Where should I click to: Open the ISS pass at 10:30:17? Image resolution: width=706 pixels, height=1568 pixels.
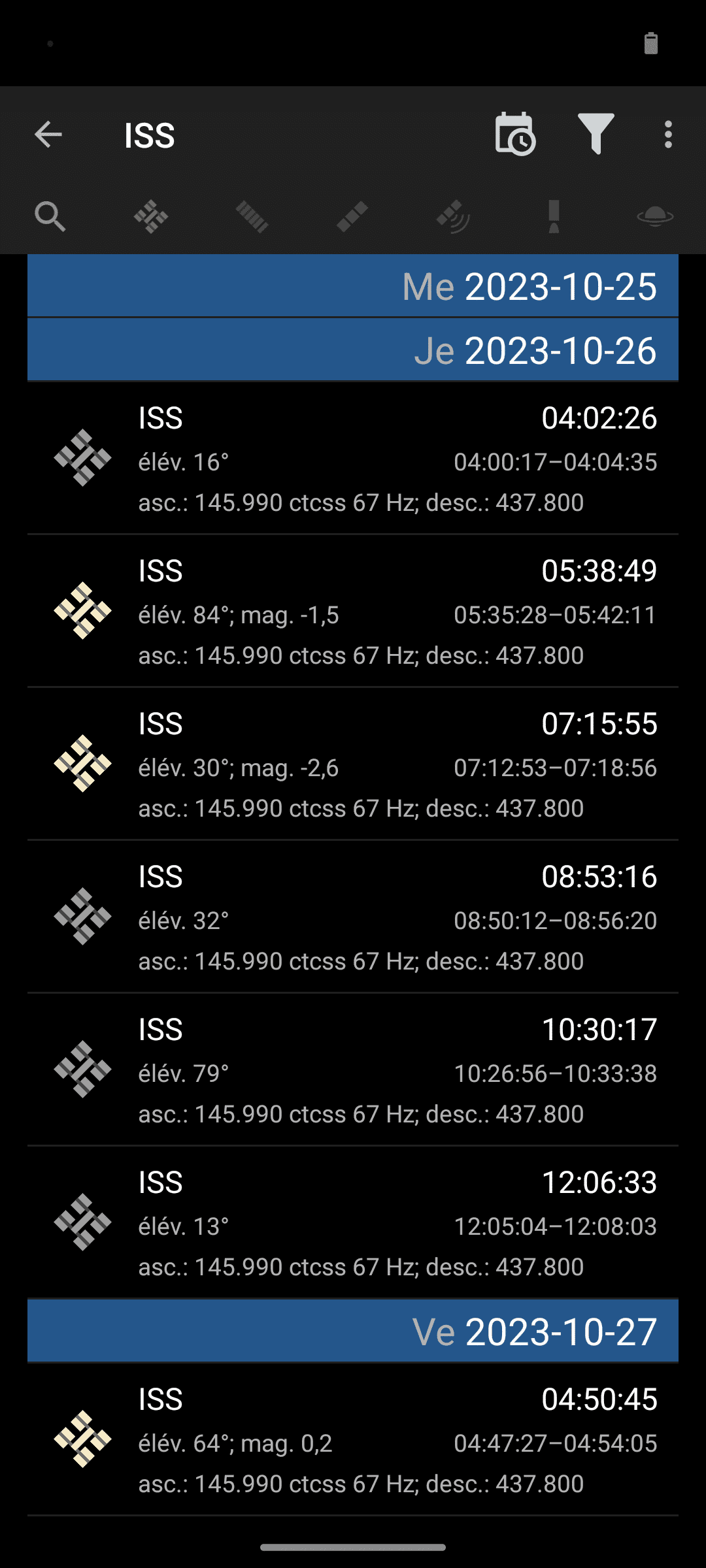click(353, 1070)
